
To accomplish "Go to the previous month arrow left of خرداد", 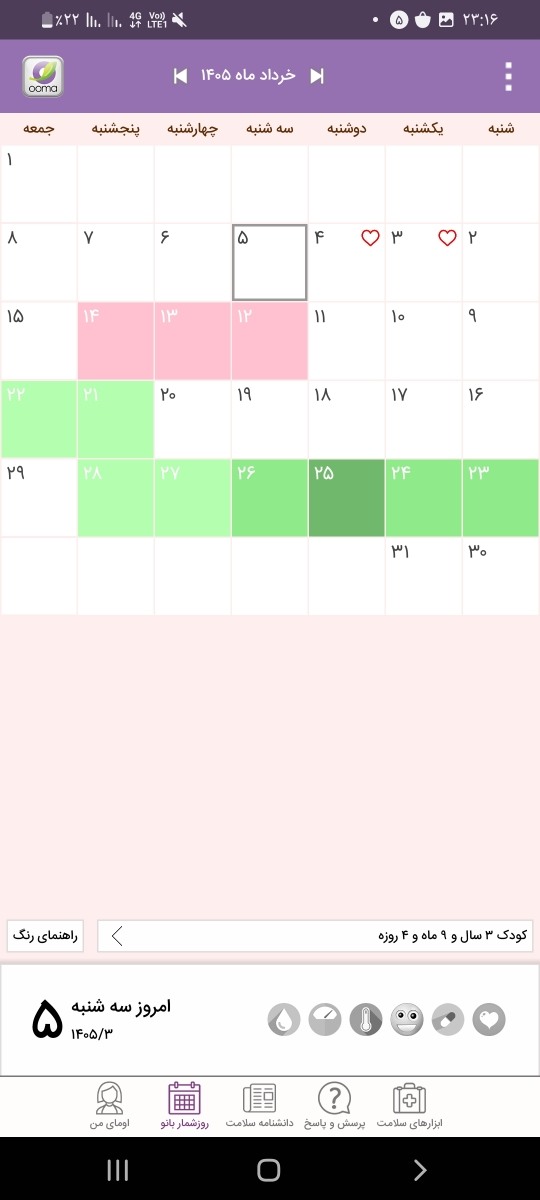I will (180, 76).
